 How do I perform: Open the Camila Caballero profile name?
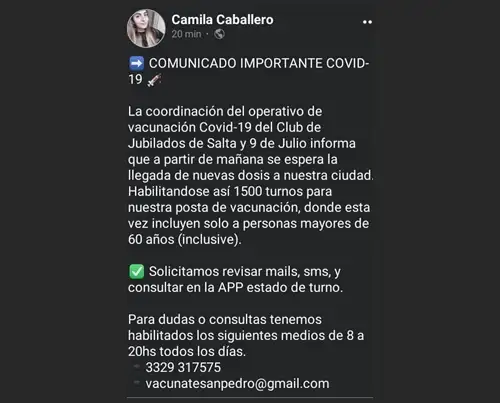[x=222, y=20]
